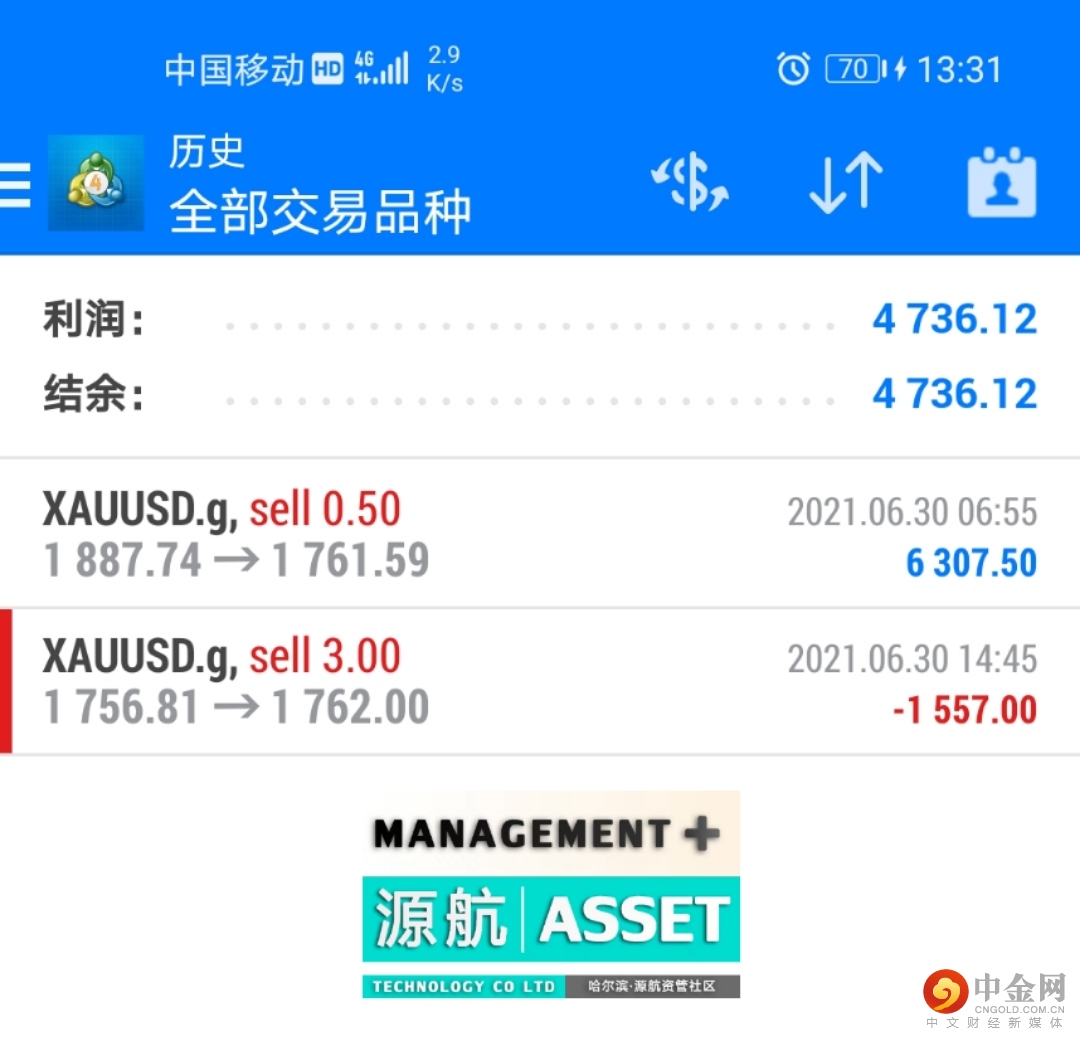Filter history by trading symbol

(x=690, y=184)
